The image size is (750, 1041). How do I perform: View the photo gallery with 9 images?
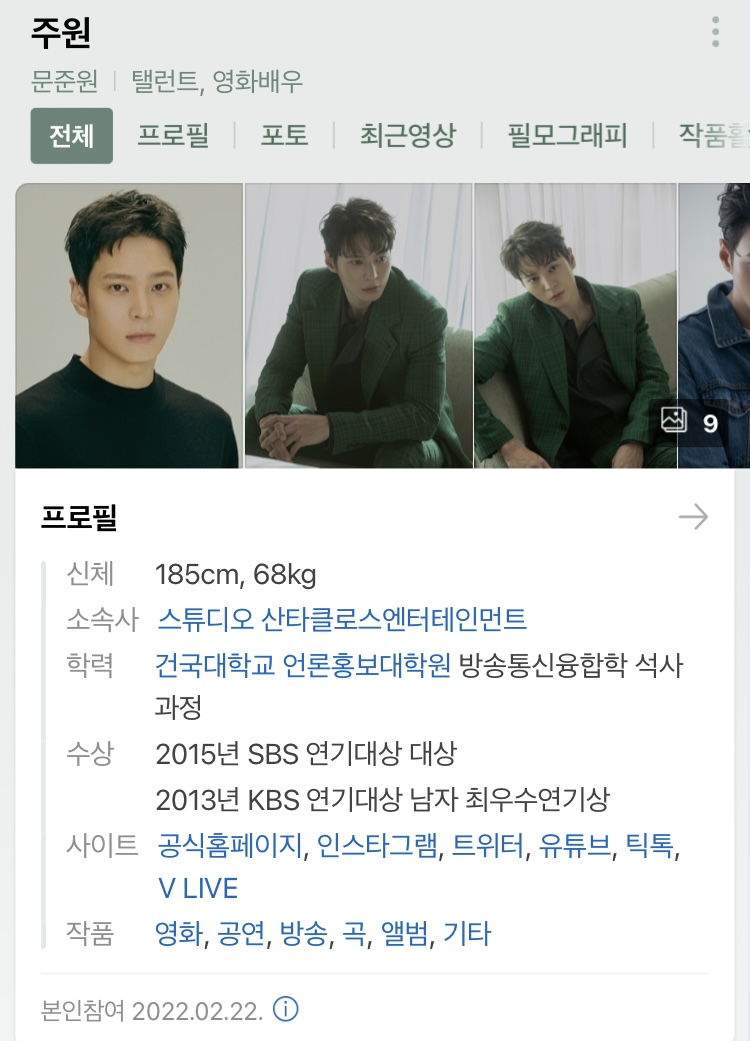click(691, 422)
